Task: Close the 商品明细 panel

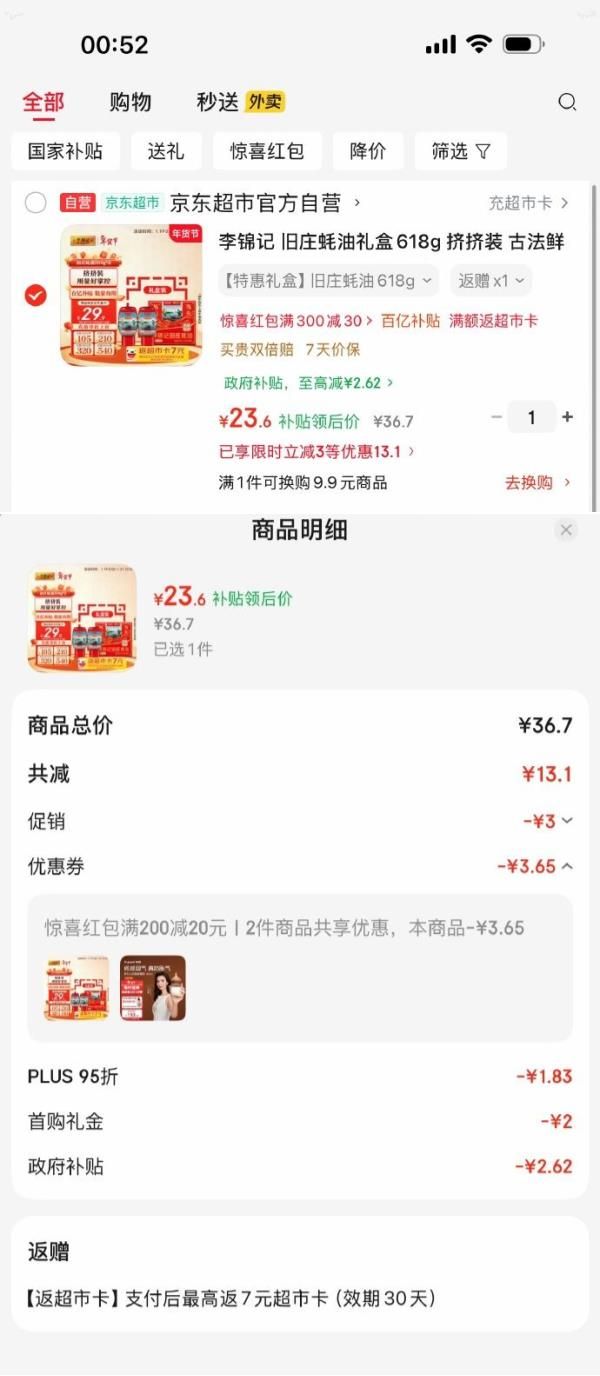Action: [x=566, y=530]
